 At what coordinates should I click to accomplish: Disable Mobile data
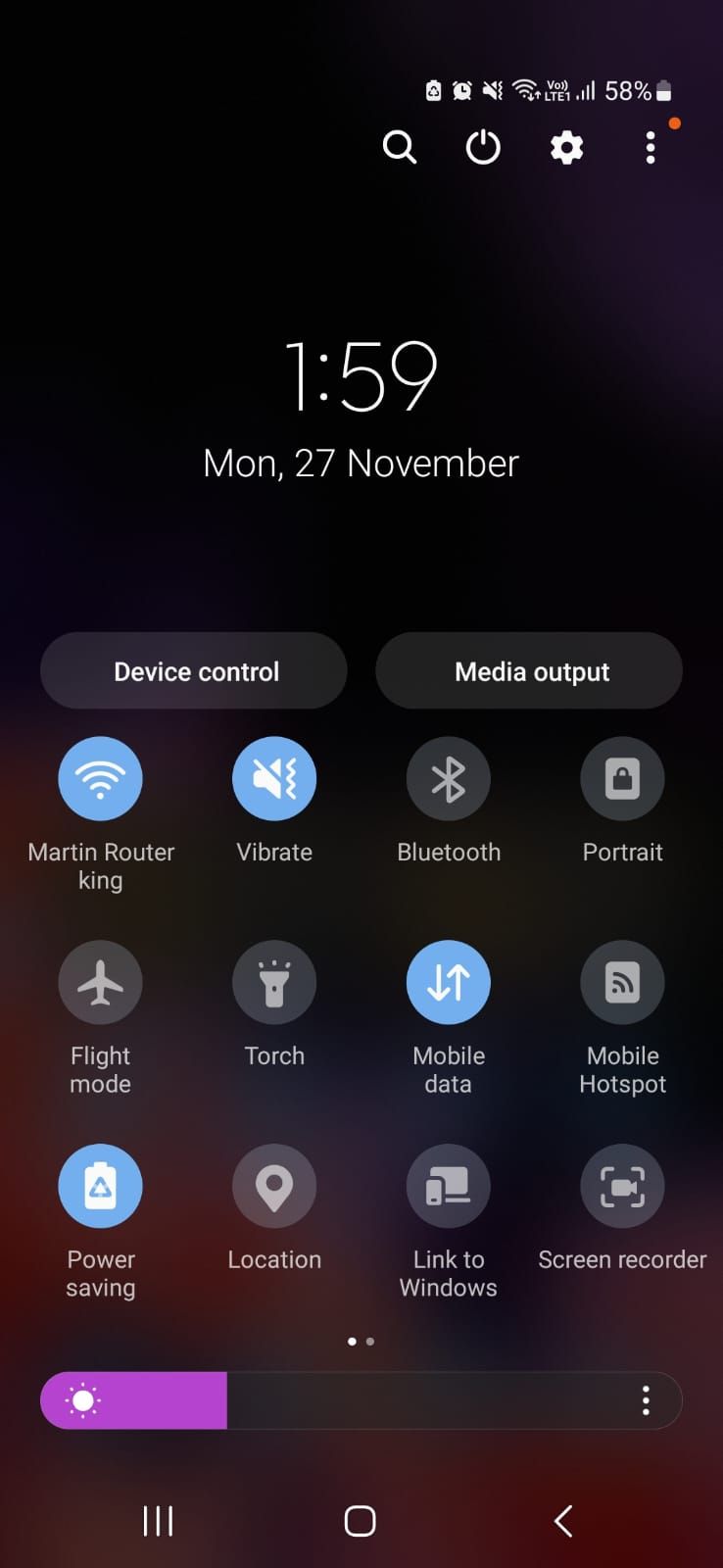click(449, 982)
